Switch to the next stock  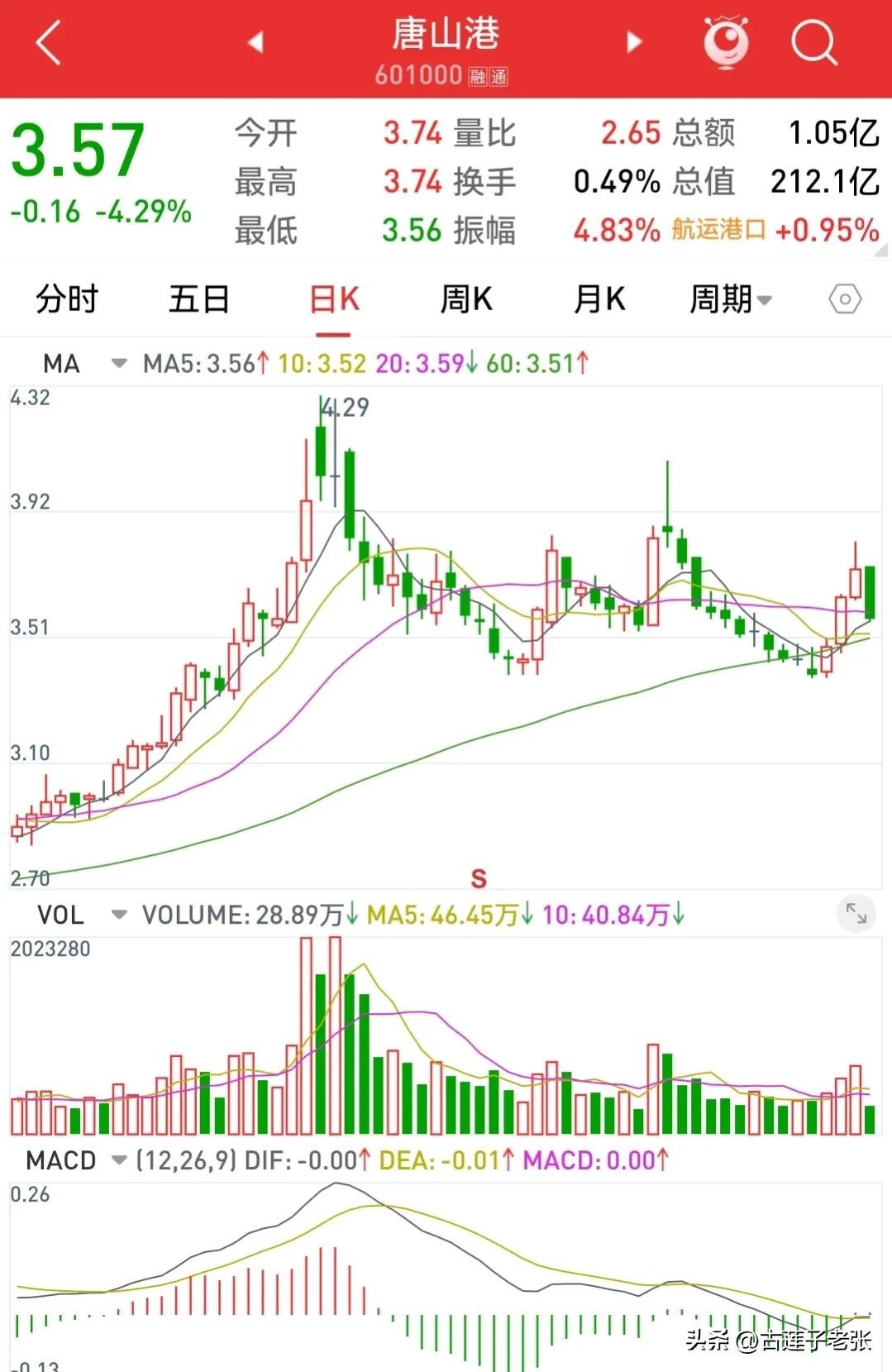pos(634,42)
